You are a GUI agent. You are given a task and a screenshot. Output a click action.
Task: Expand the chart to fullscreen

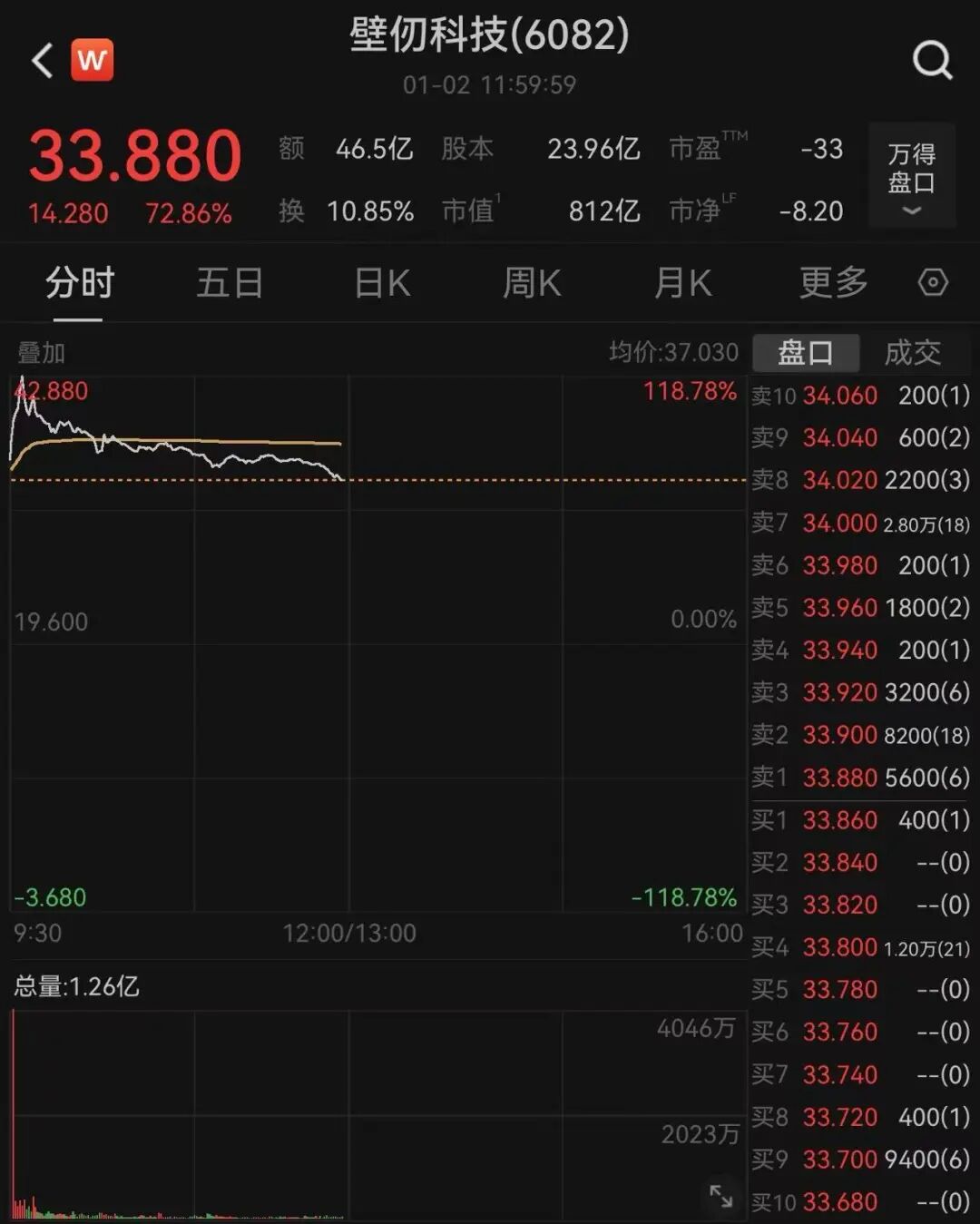pos(721,1196)
